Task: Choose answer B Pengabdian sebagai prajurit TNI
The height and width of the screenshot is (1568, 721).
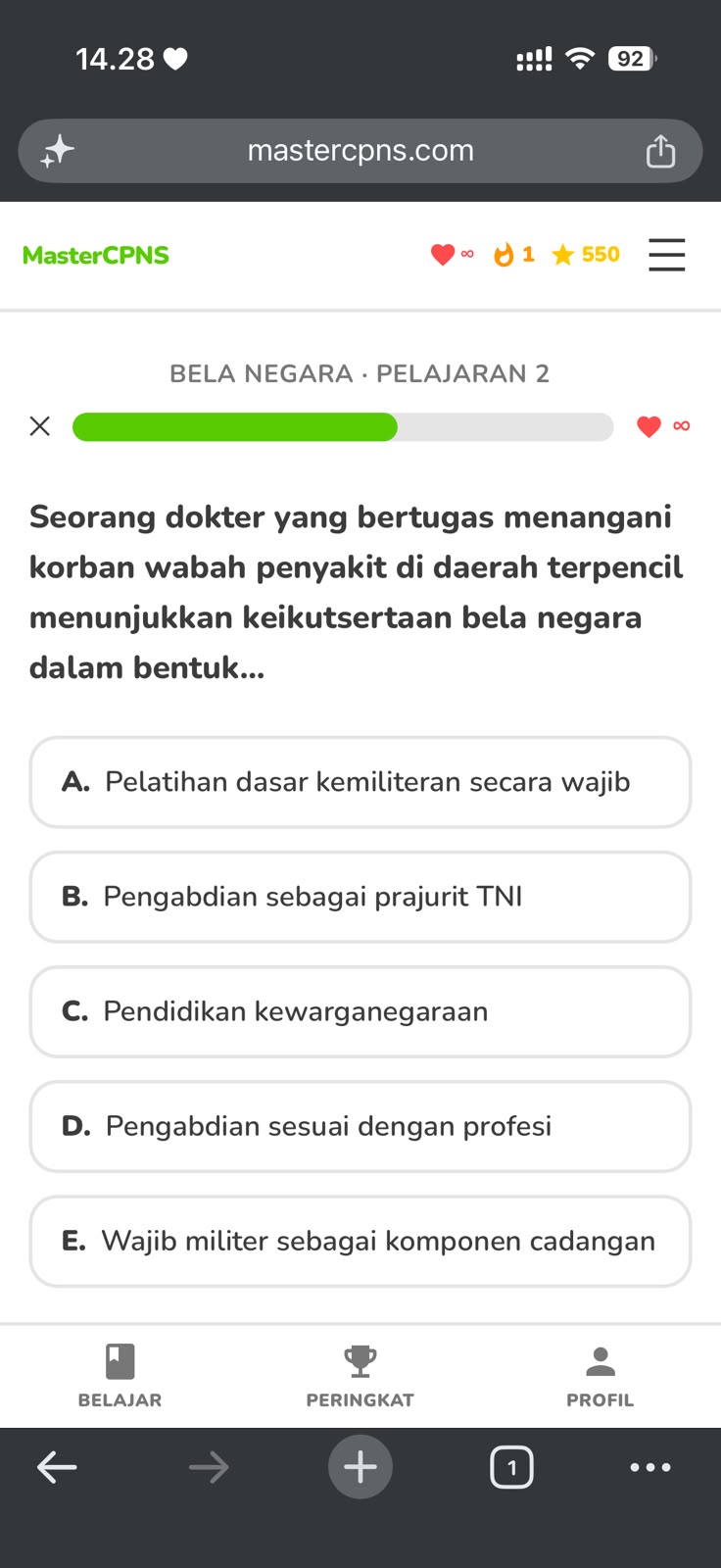Action: pyautogui.click(x=360, y=897)
